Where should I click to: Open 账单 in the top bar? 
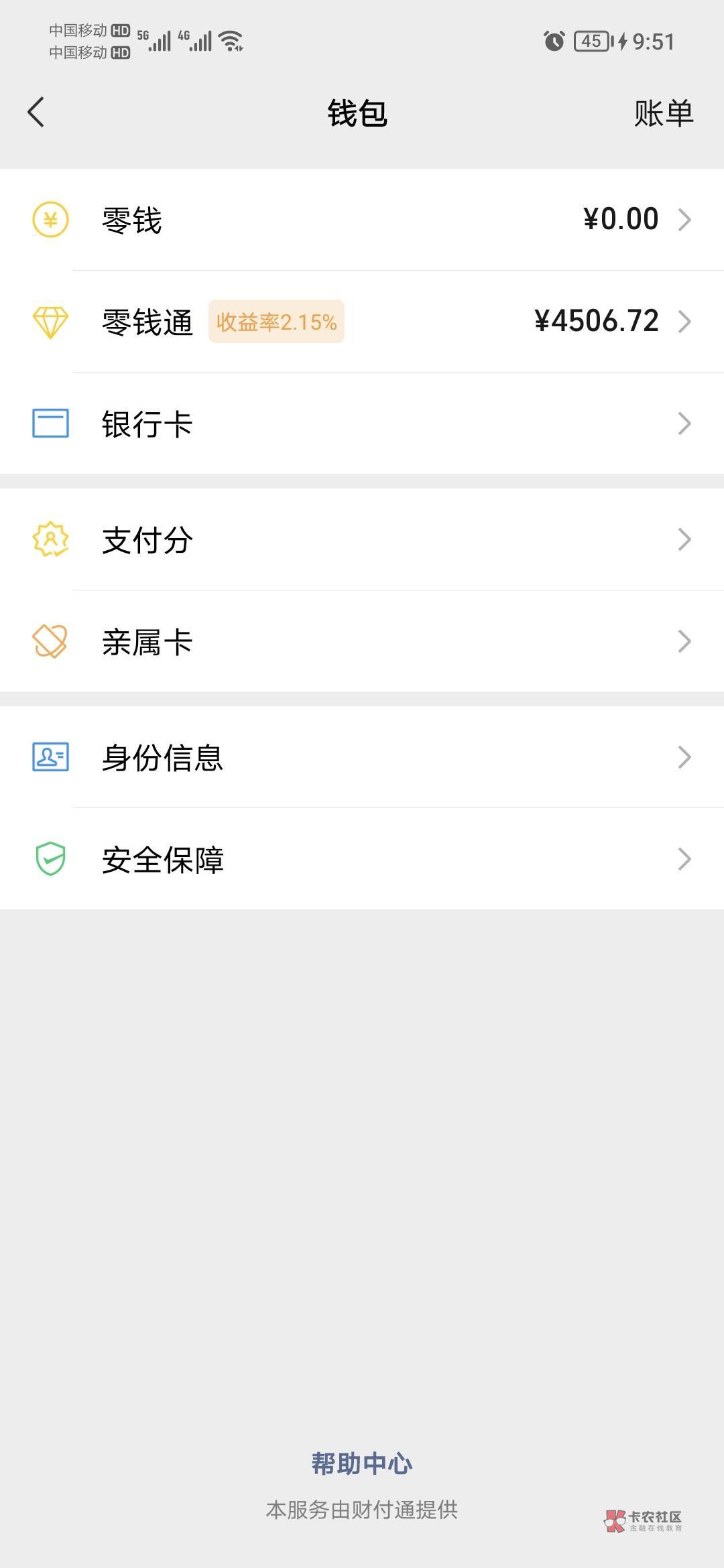[663, 113]
